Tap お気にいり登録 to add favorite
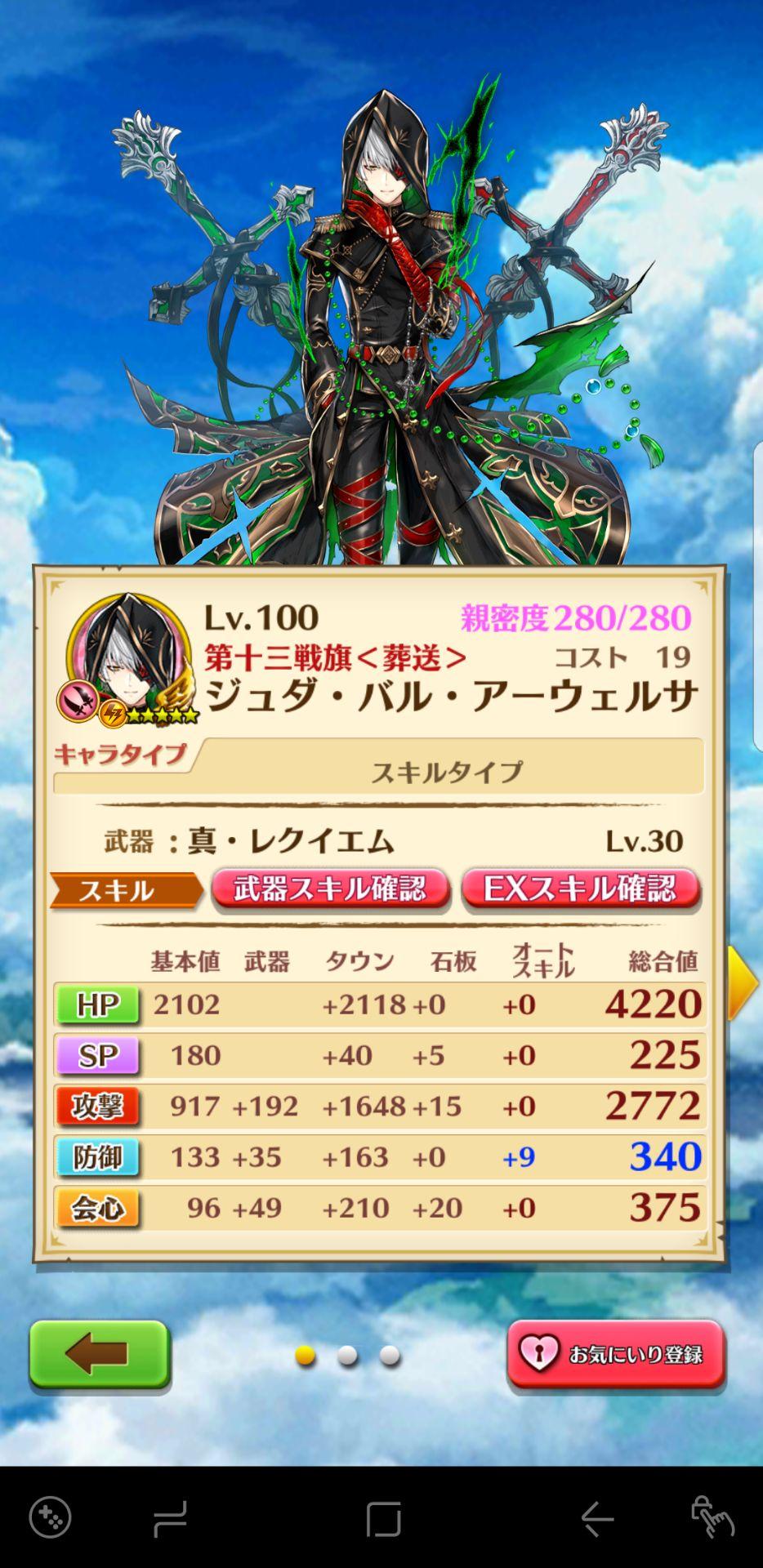The width and height of the screenshot is (763, 1568). pos(616,1354)
